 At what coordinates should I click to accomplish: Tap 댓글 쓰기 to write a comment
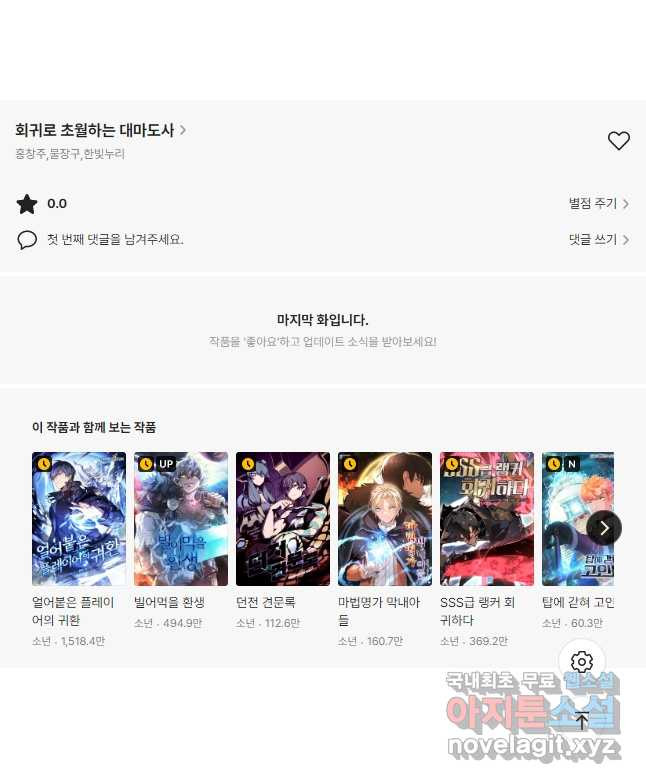[x=598, y=240]
